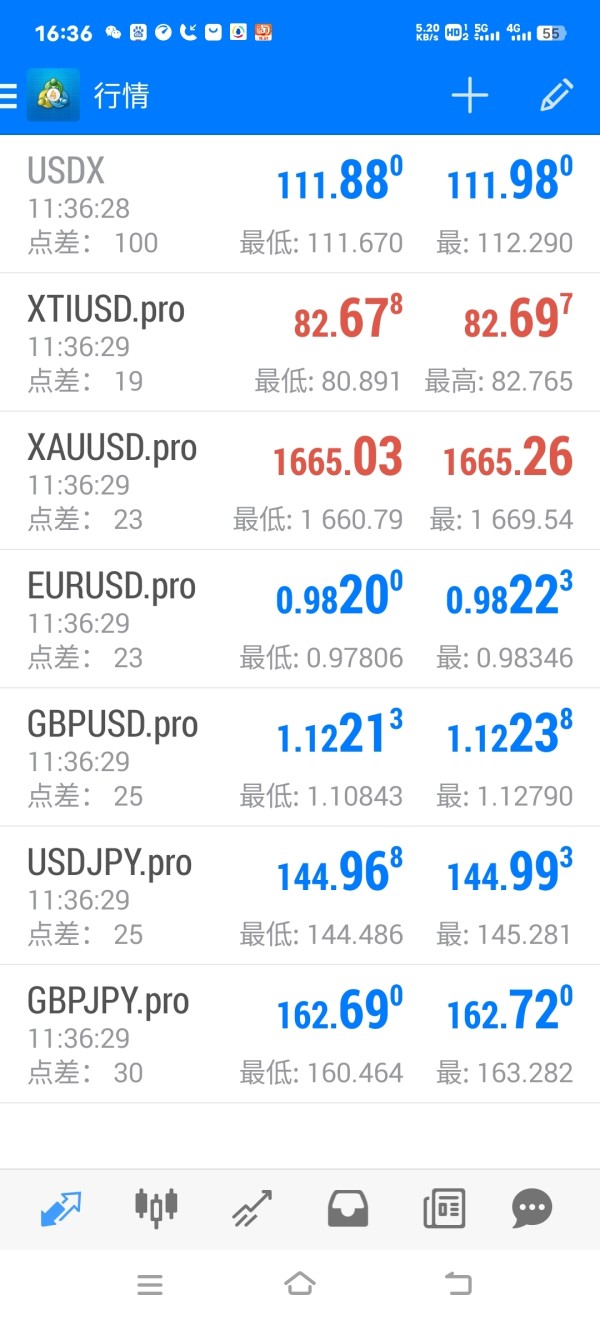This screenshot has width=600, height=1320.
Task: Go to the system home screen
Action: (x=300, y=1284)
